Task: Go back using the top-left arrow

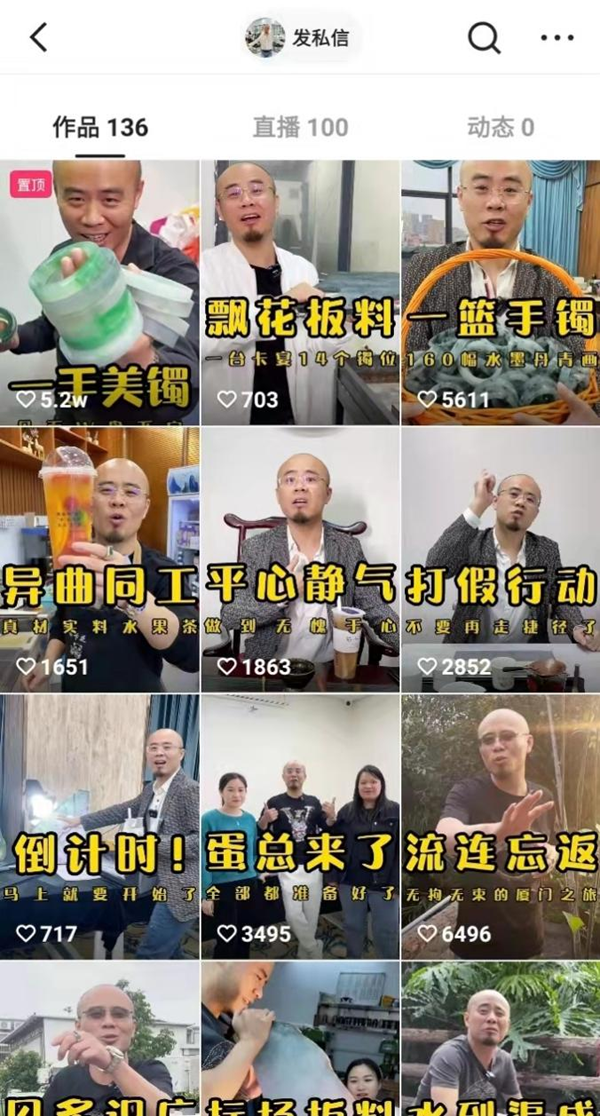Action: 38,38
